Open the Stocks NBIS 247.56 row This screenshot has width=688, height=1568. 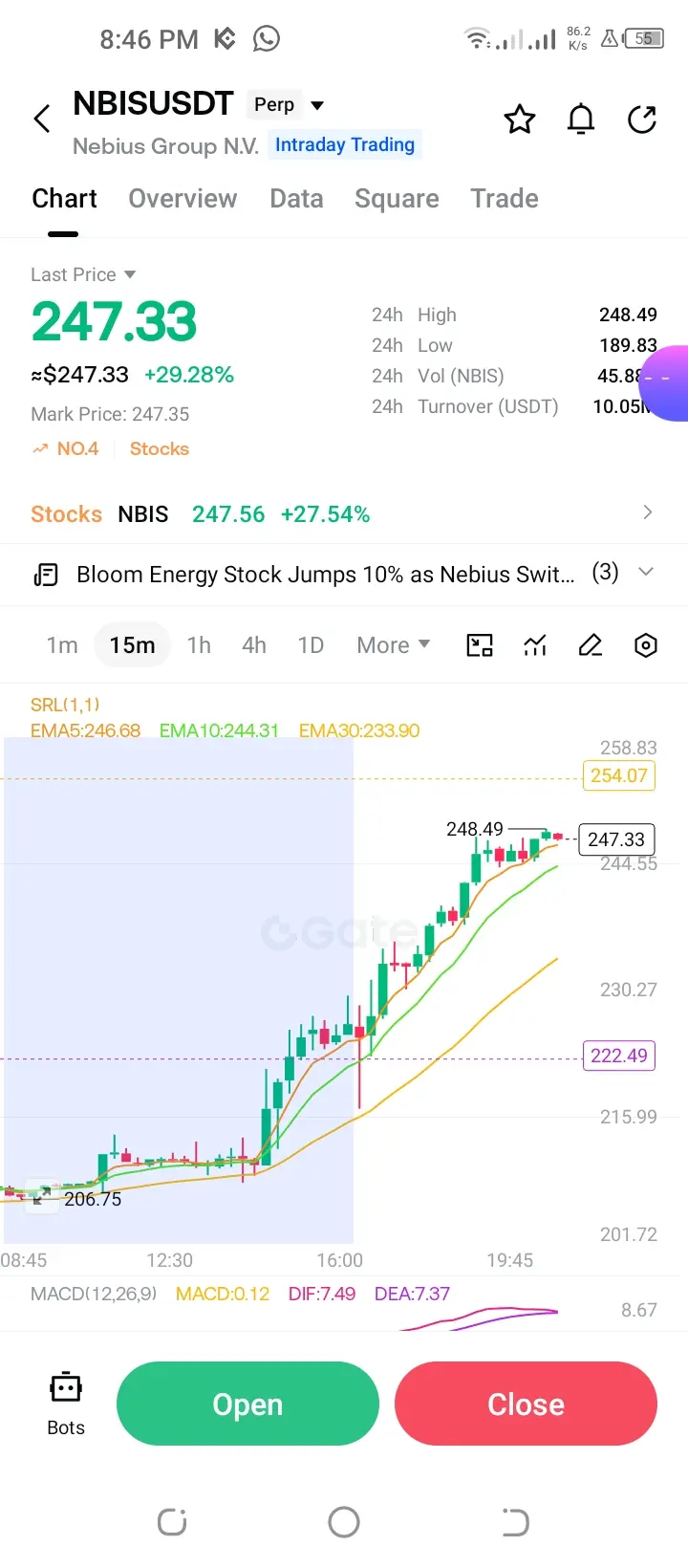pos(344,514)
